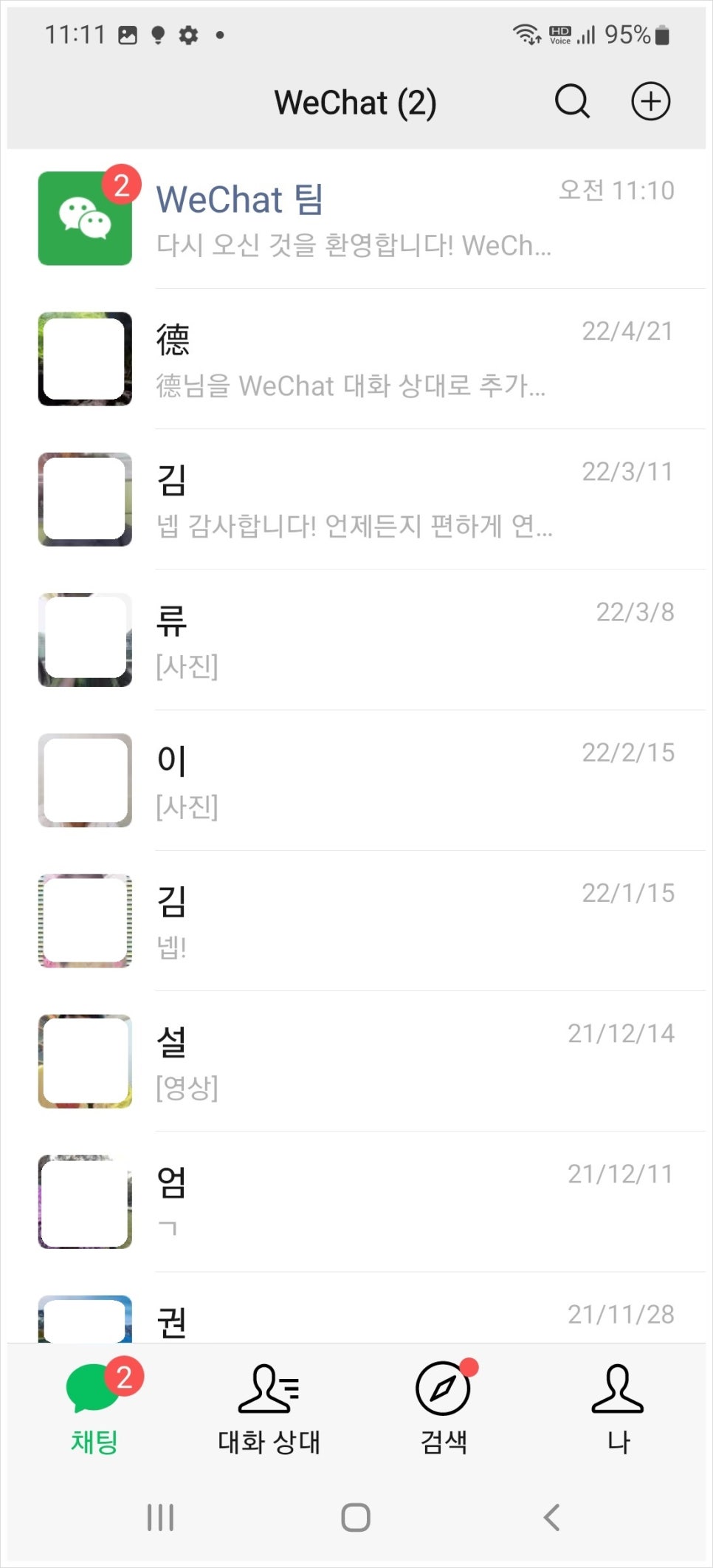Open the chat with 류
Viewport: 713px width, 1568px height.
356,640
